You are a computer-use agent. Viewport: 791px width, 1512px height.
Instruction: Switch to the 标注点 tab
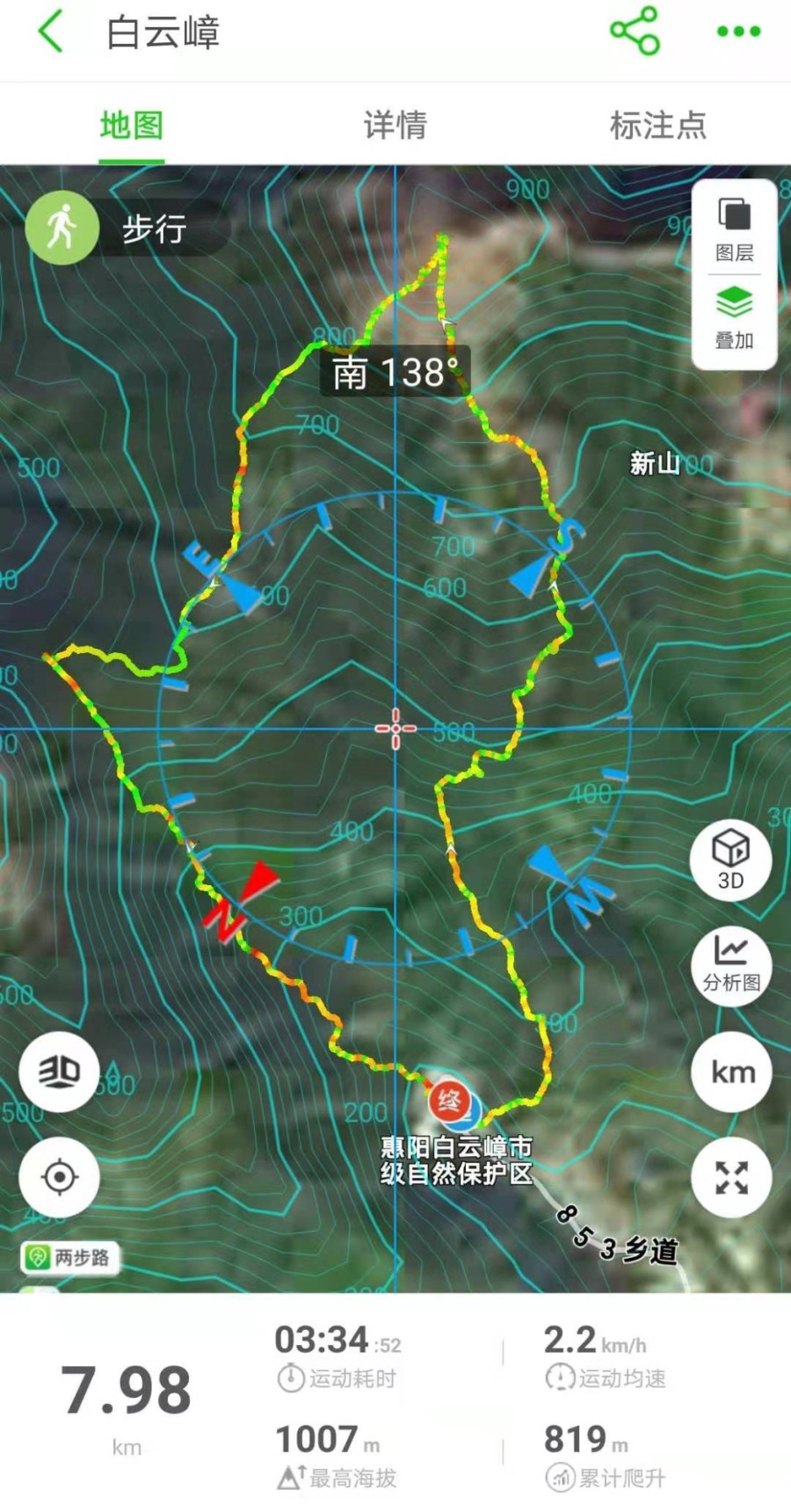coord(657,126)
